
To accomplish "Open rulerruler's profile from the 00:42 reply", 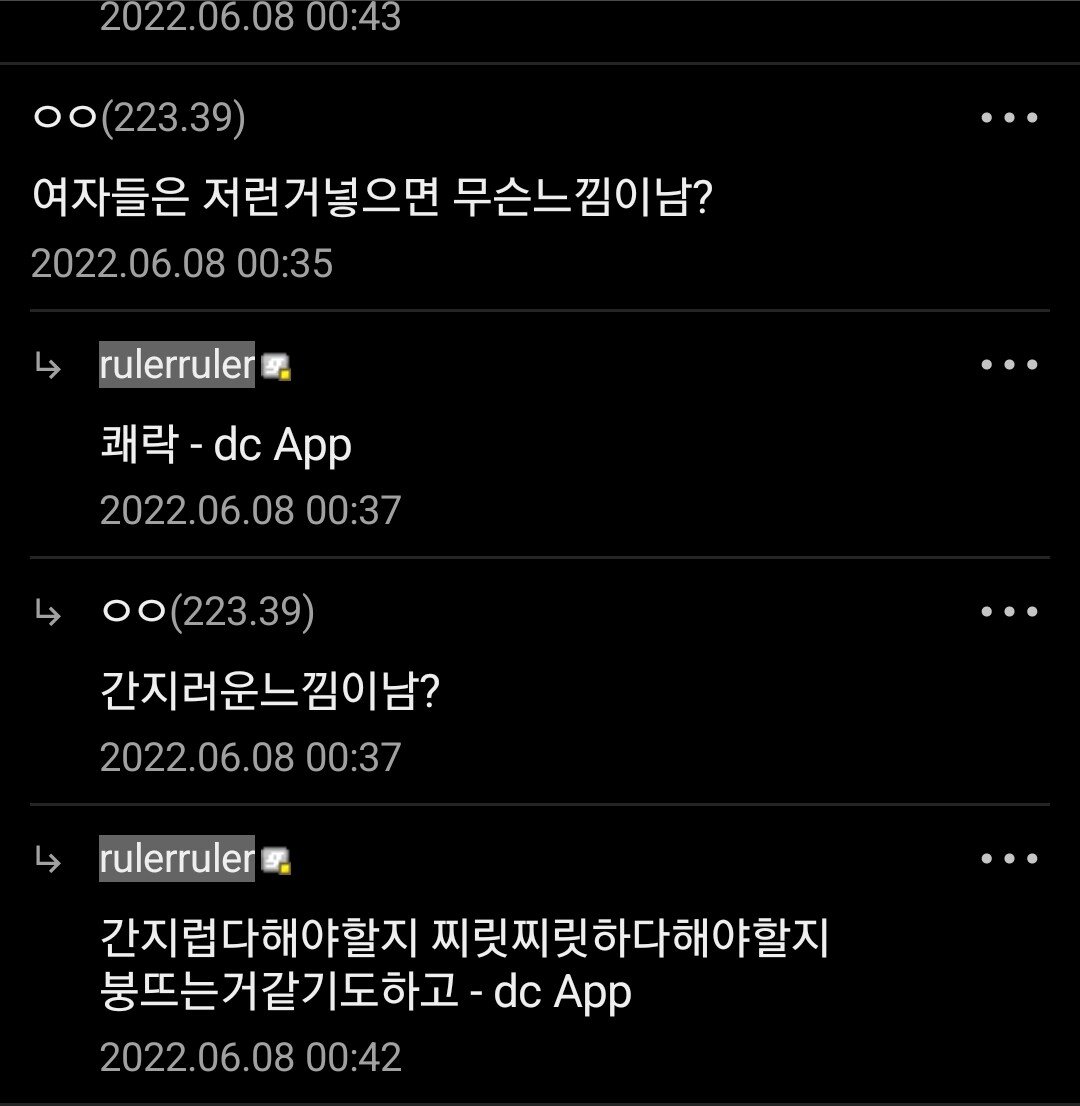I will tap(178, 858).
